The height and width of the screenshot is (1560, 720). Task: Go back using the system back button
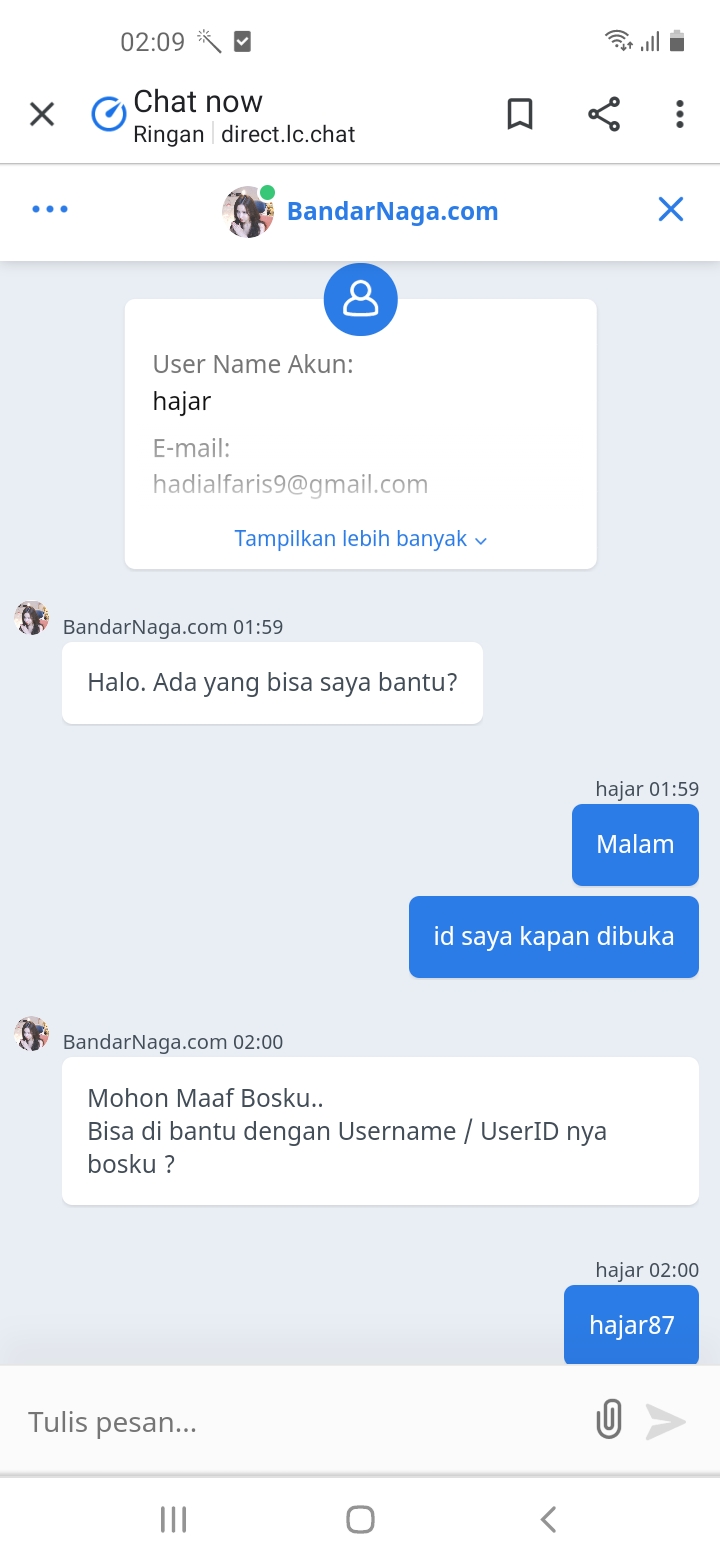pyautogui.click(x=548, y=1520)
